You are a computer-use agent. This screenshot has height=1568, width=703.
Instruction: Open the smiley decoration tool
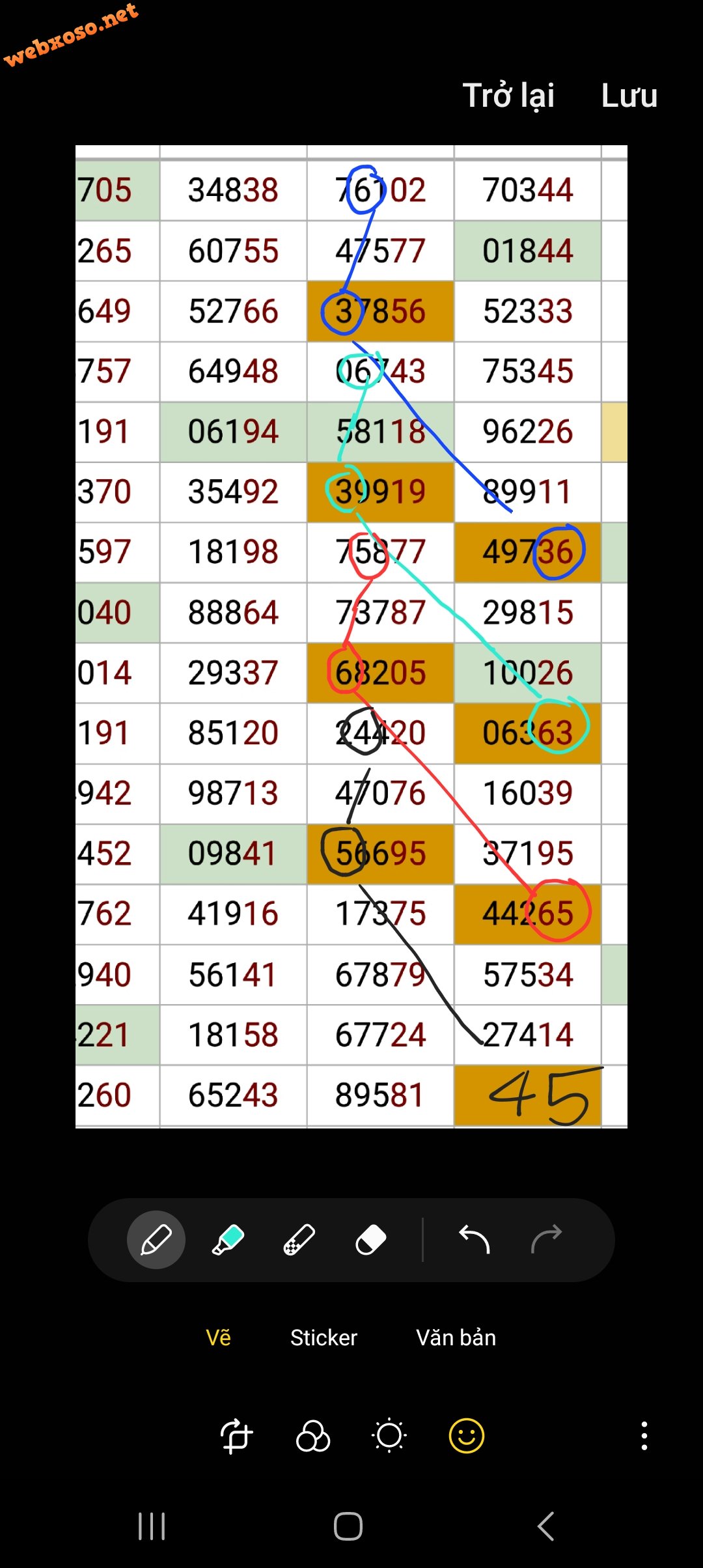click(467, 1436)
